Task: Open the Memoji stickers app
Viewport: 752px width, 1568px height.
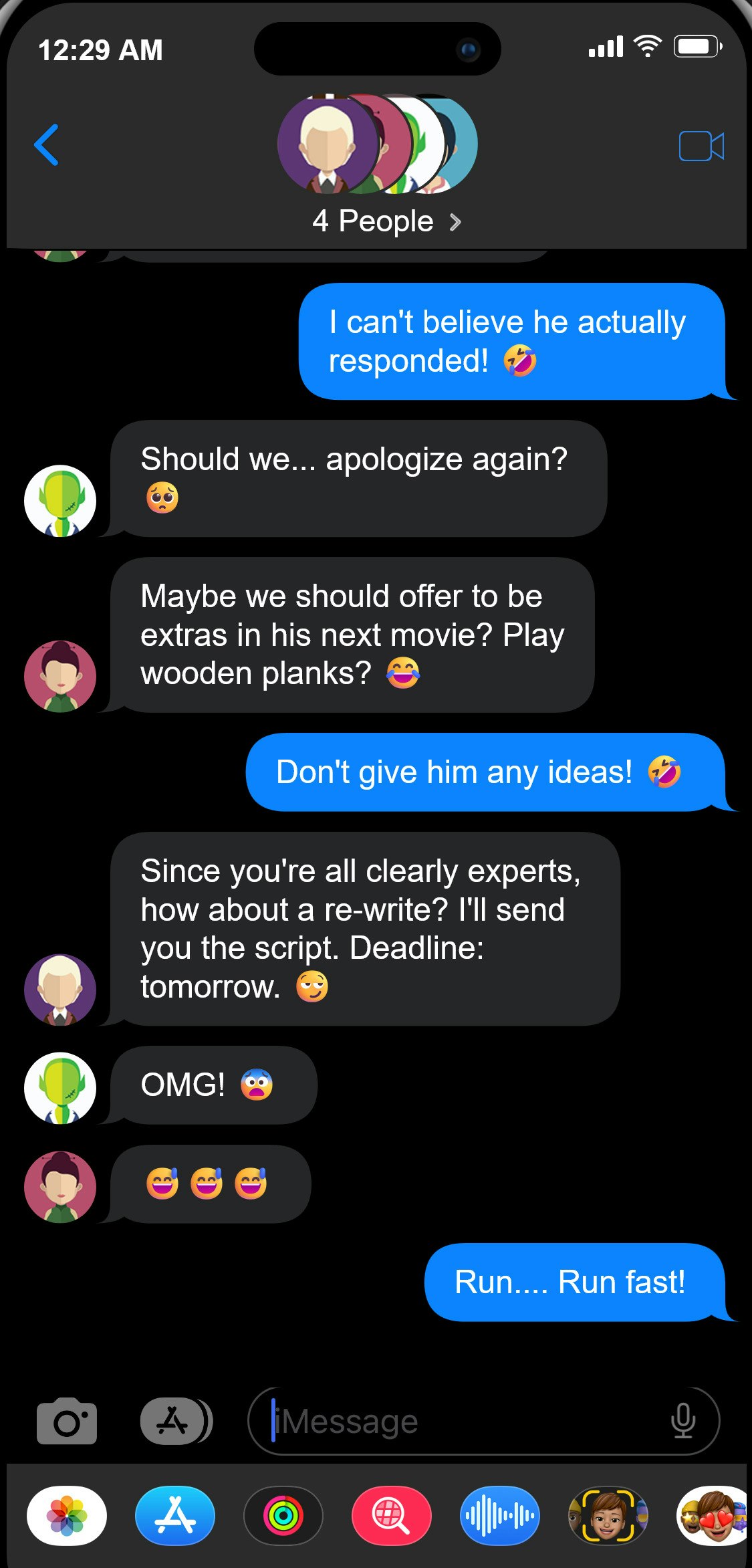Action: [x=713, y=1516]
